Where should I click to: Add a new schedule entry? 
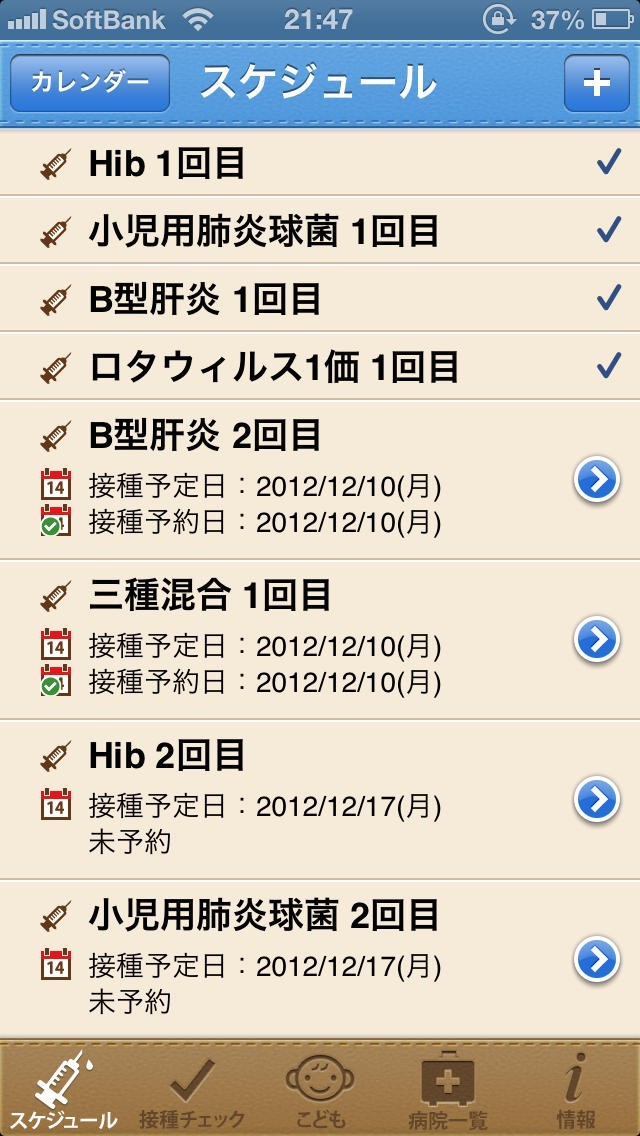tap(596, 83)
